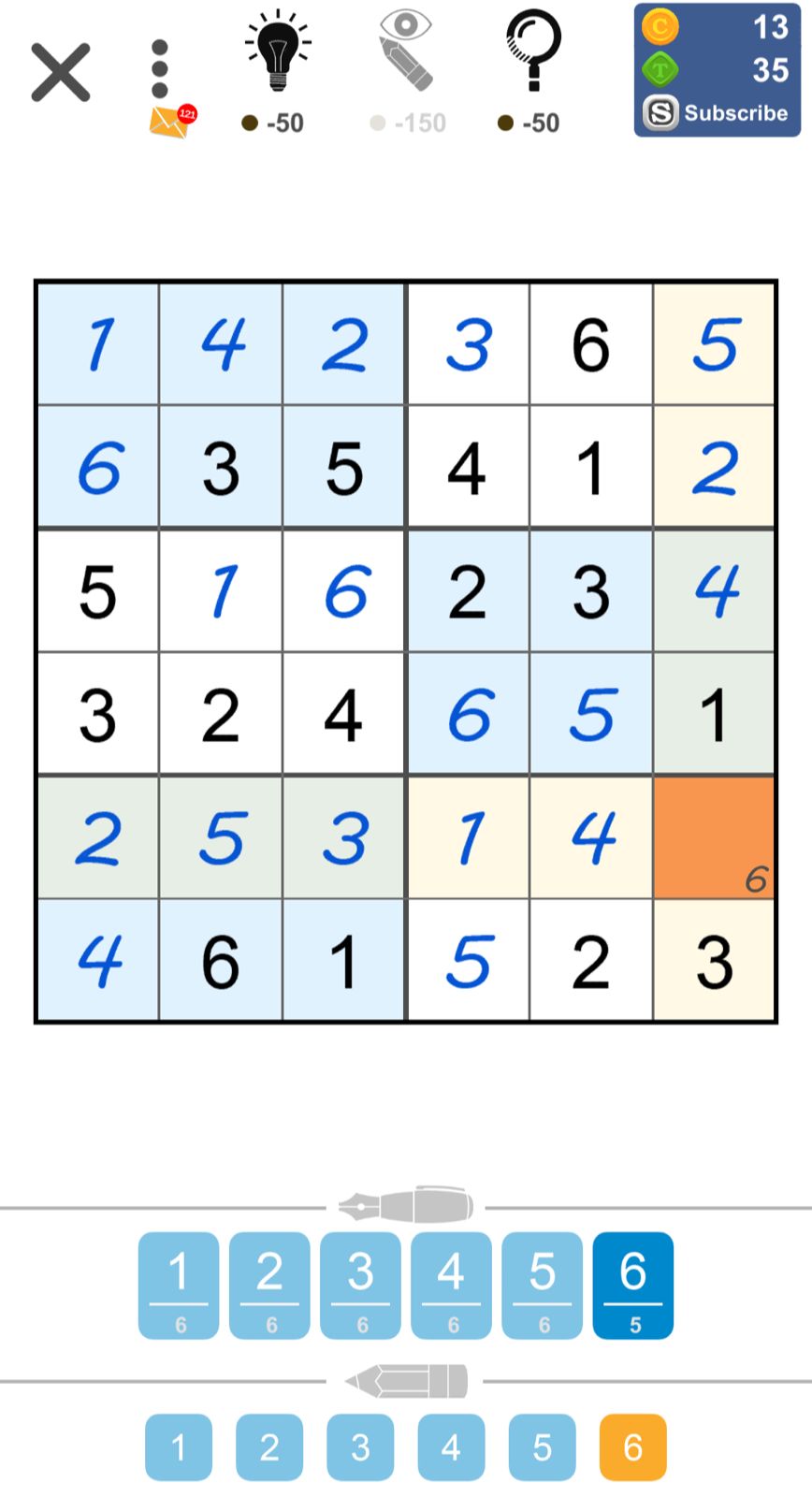The width and height of the screenshot is (812, 1497).
Task: Close the puzzle with the X icon
Action: [61, 72]
